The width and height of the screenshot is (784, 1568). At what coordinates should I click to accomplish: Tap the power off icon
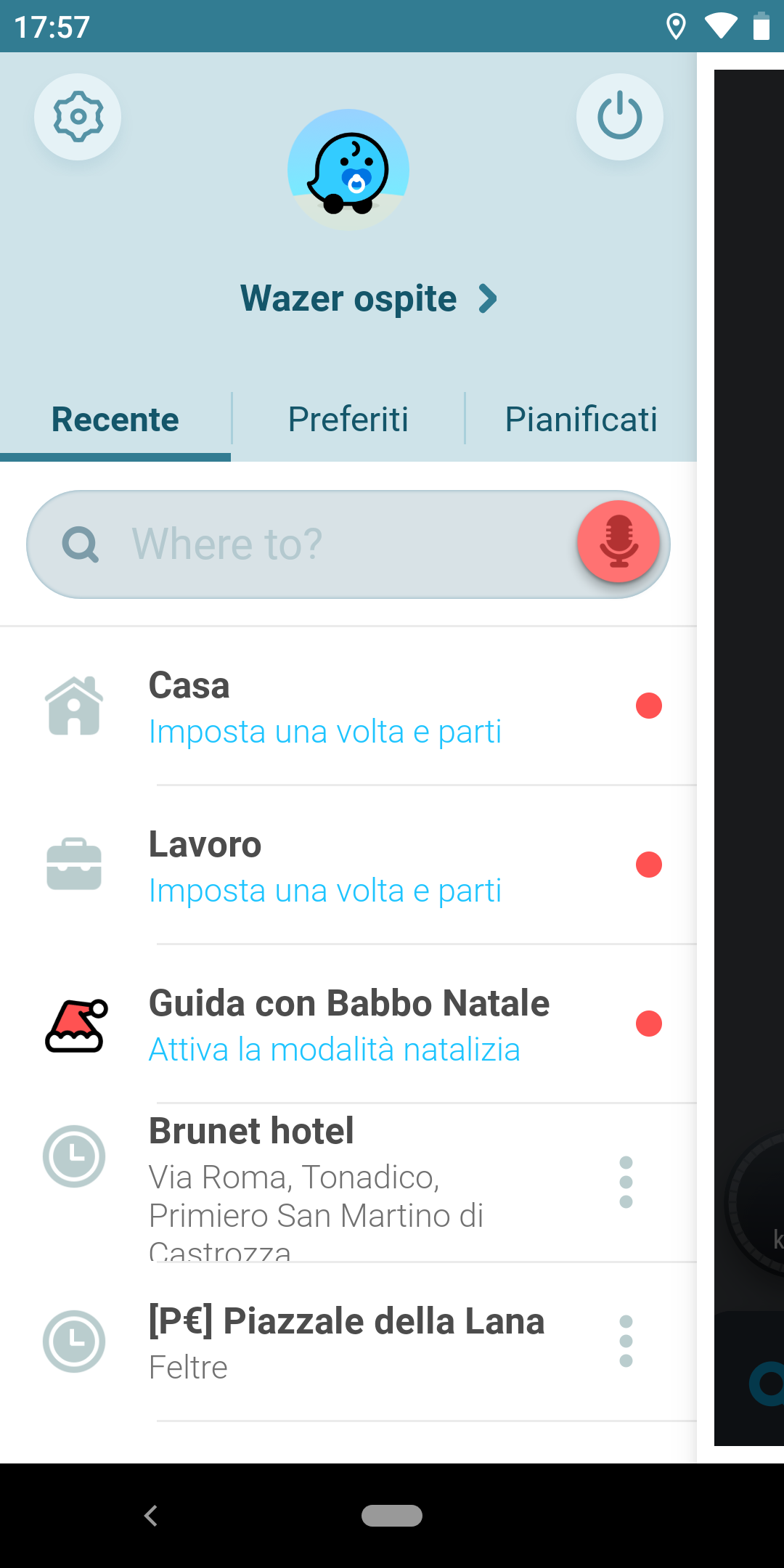tap(619, 117)
